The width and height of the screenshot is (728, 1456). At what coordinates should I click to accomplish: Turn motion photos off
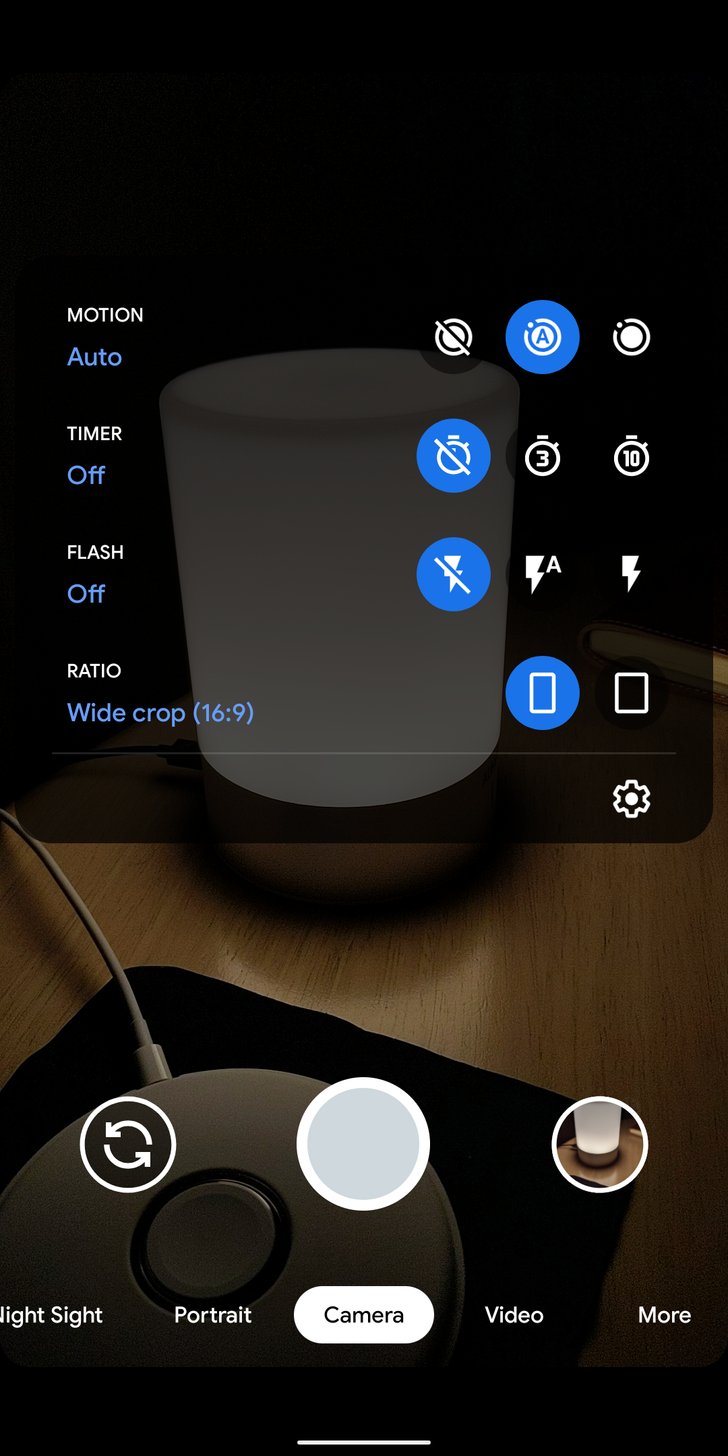point(453,337)
